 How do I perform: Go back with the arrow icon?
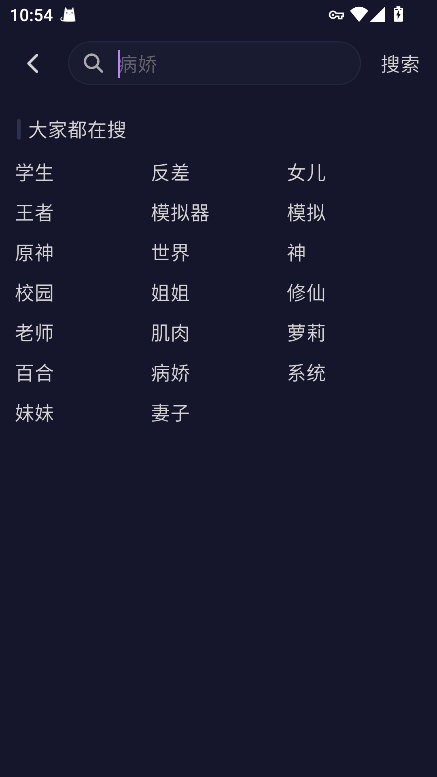[x=33, y=64]
